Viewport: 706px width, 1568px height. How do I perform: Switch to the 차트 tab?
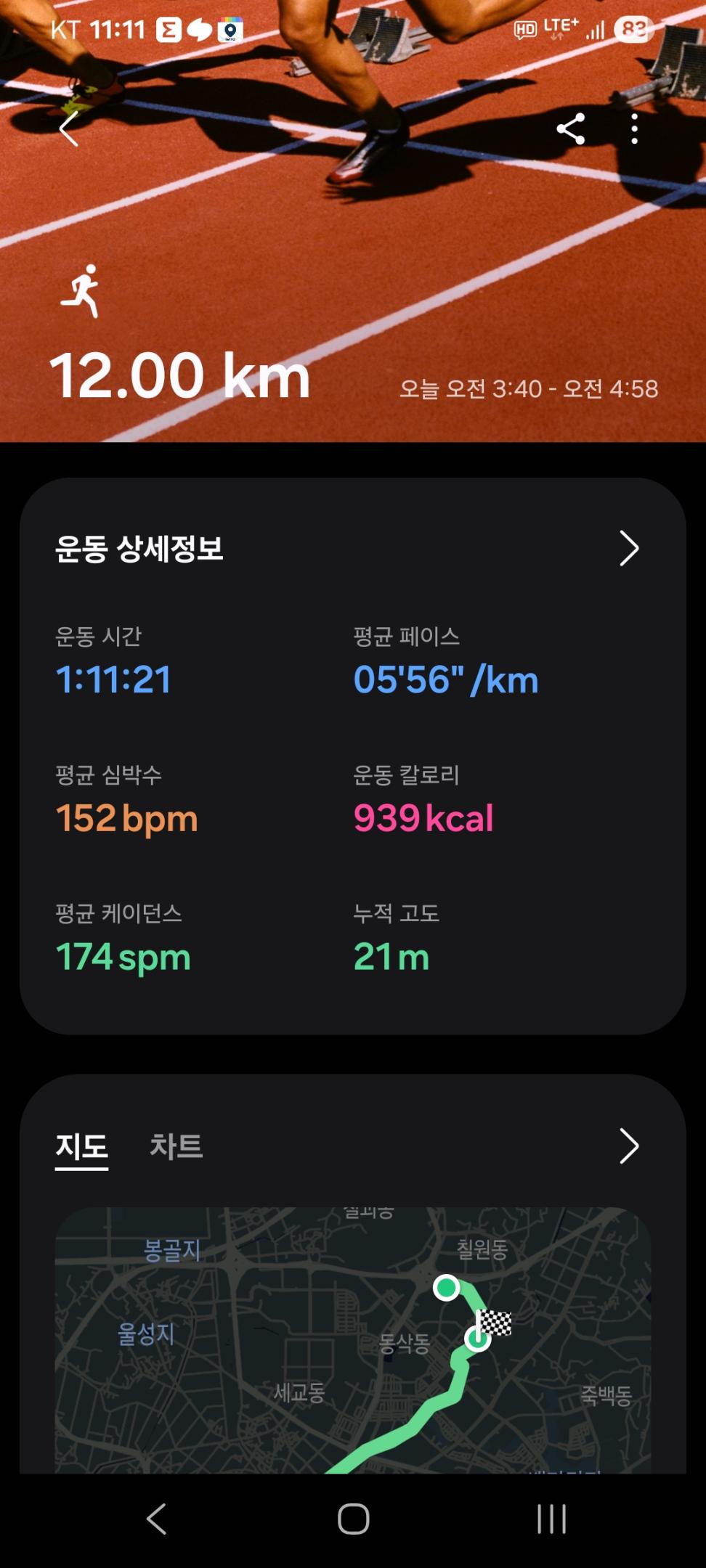176,1148
